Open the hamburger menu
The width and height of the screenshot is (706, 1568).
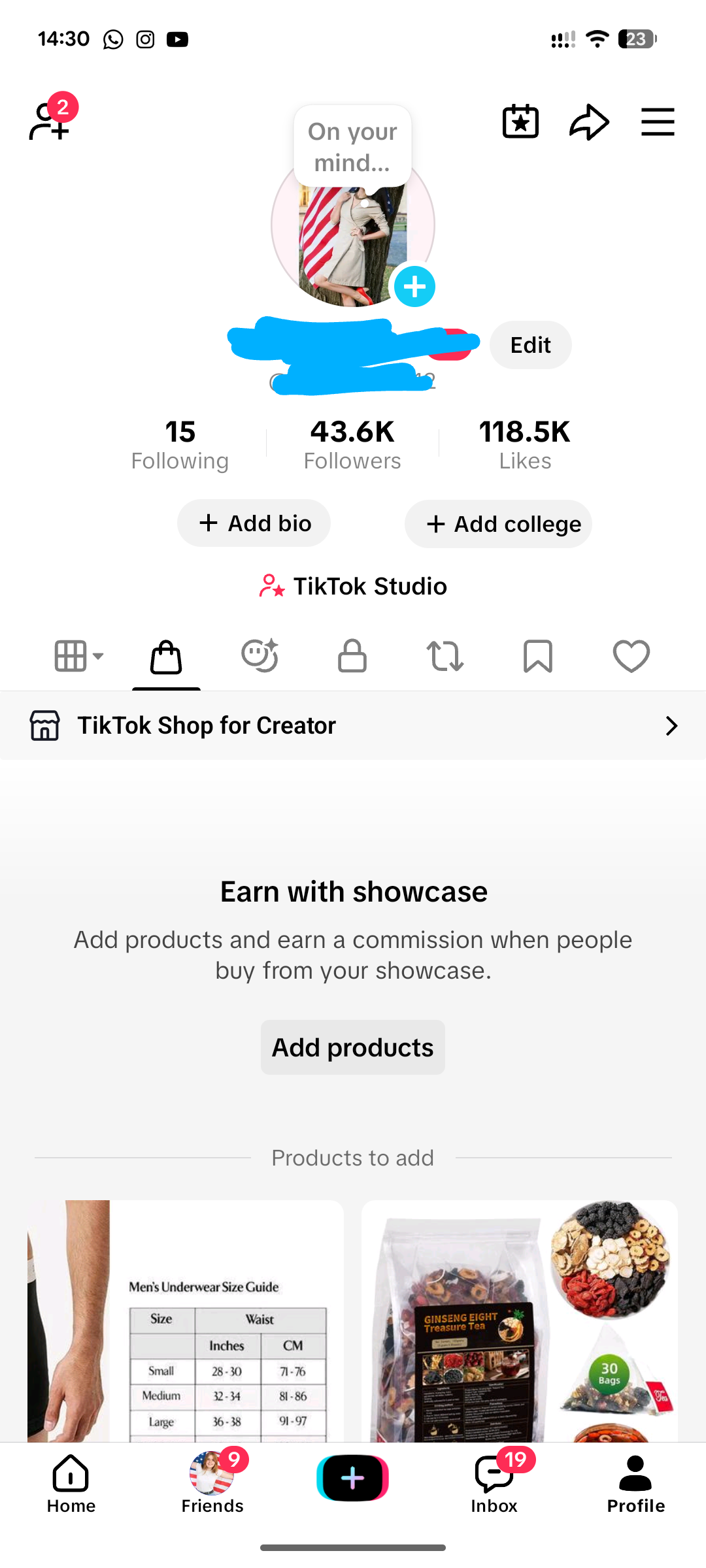(658, 122)
